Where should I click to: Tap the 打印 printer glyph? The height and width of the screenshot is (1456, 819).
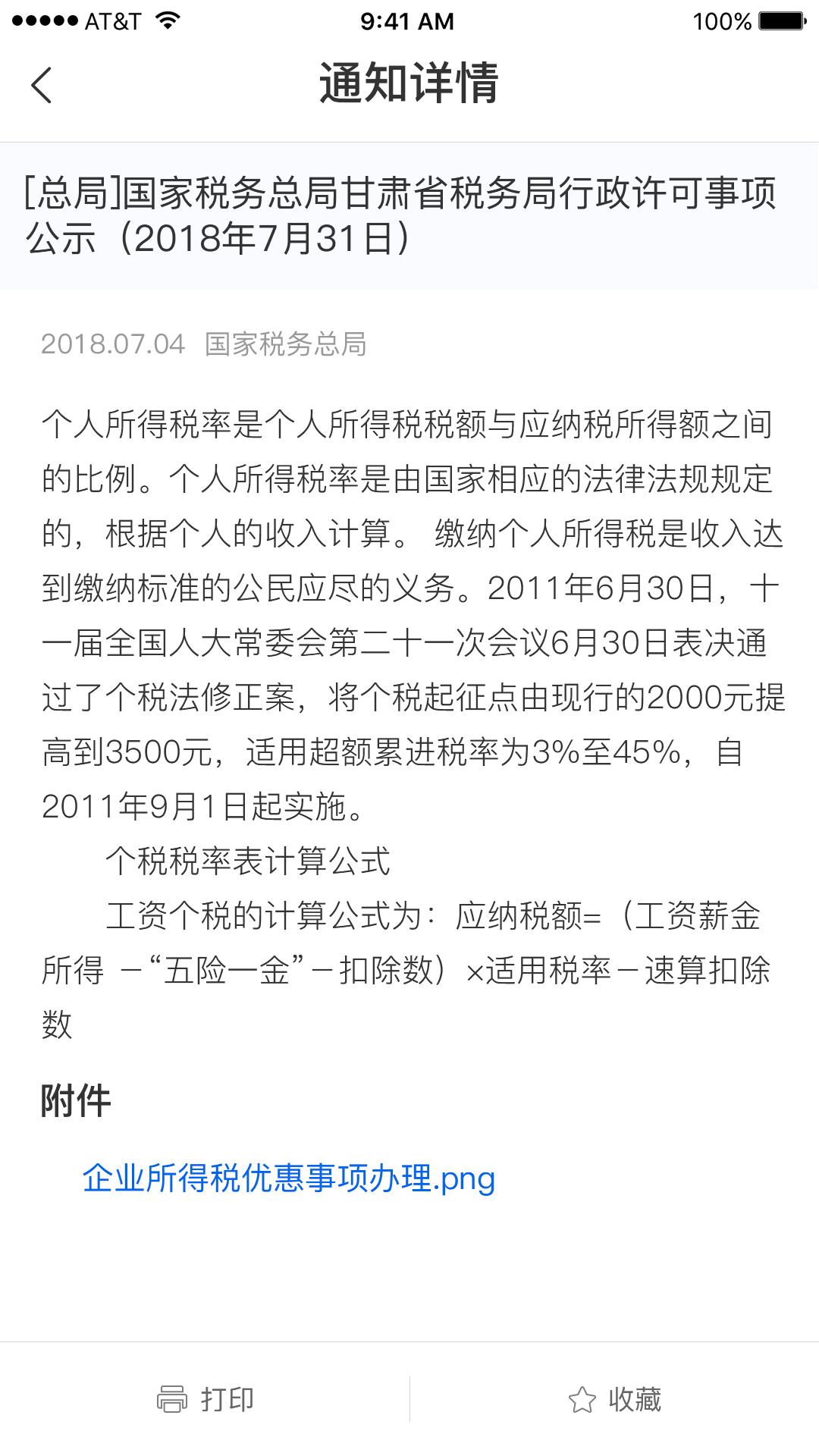(x=173, y=1400)
